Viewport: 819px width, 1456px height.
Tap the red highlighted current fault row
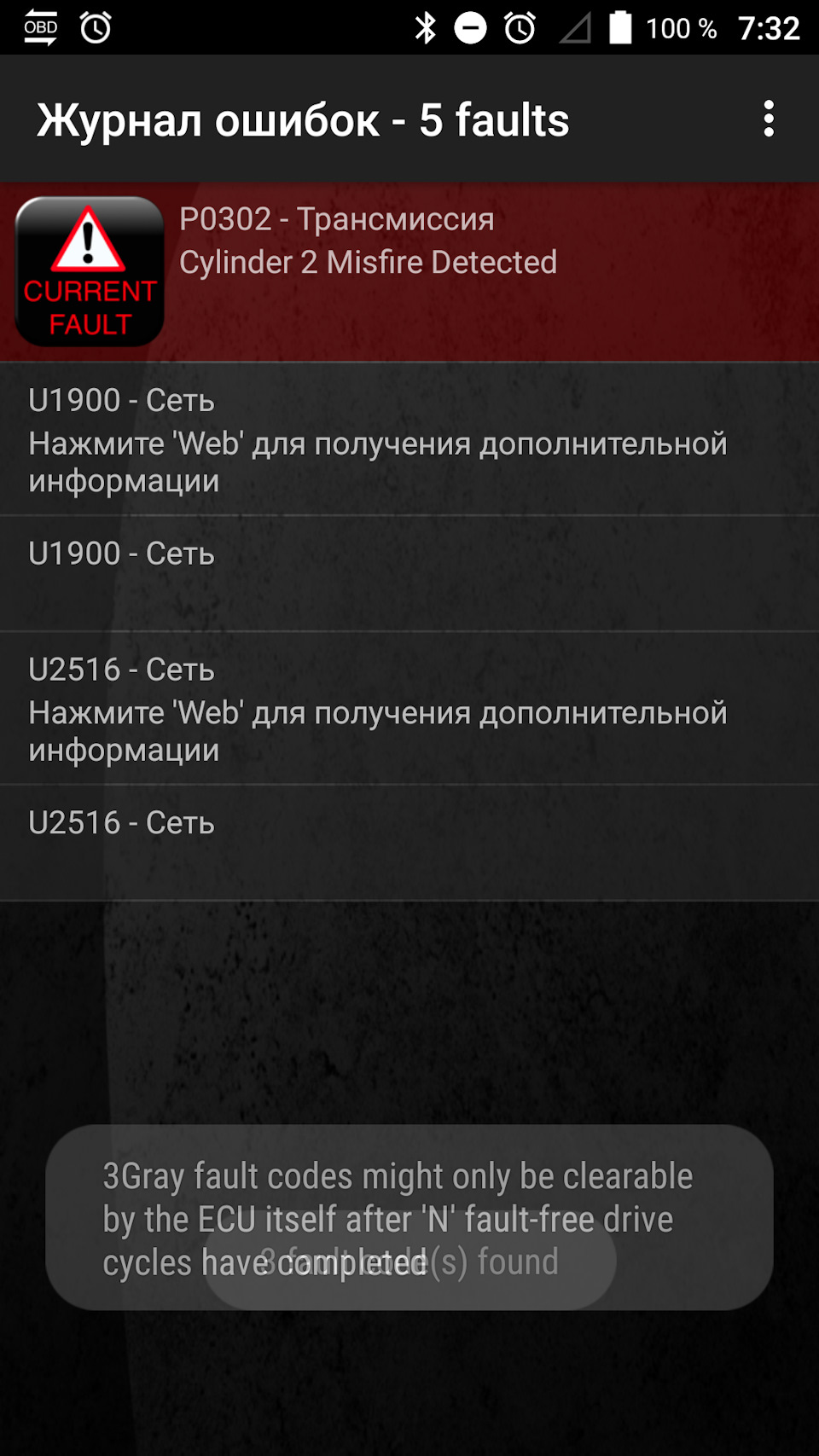[x=409, y=271]
